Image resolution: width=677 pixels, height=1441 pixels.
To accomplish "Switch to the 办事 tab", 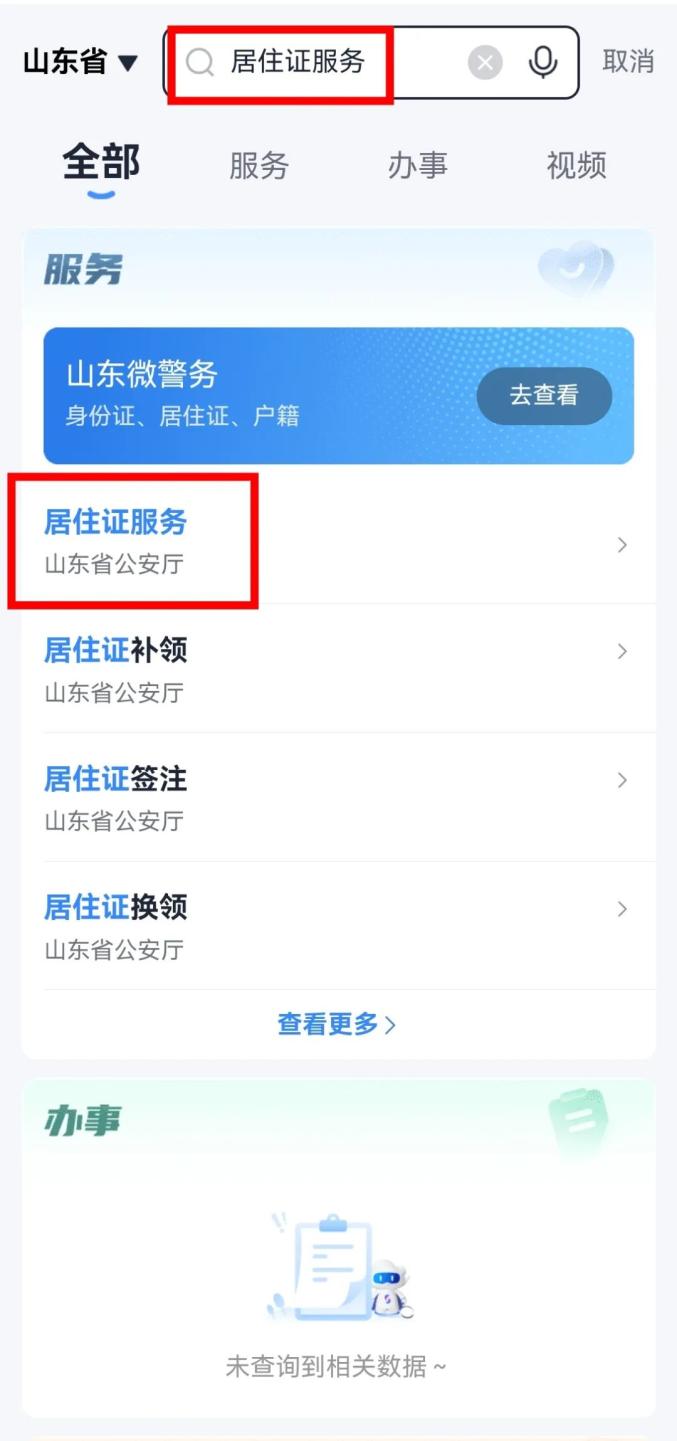I will tap(417, 166).
